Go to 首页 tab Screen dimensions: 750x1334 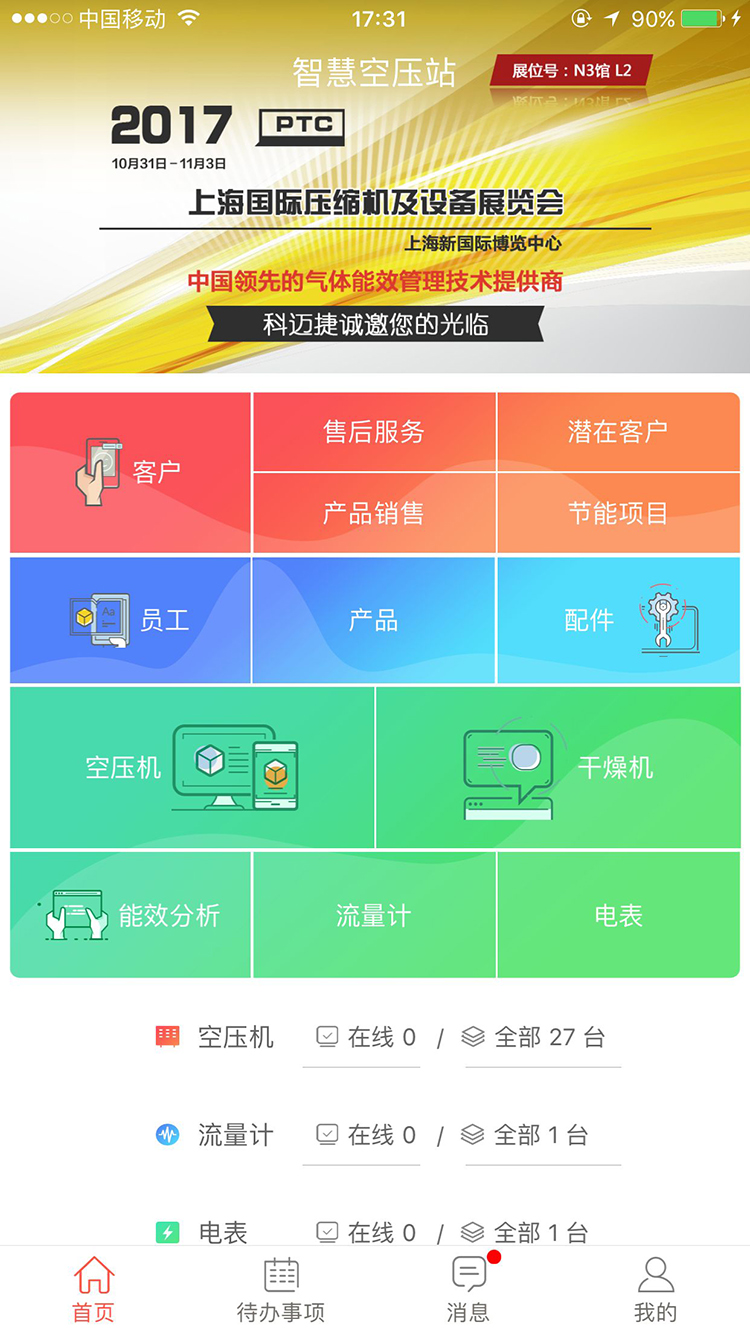(93, 1290)
